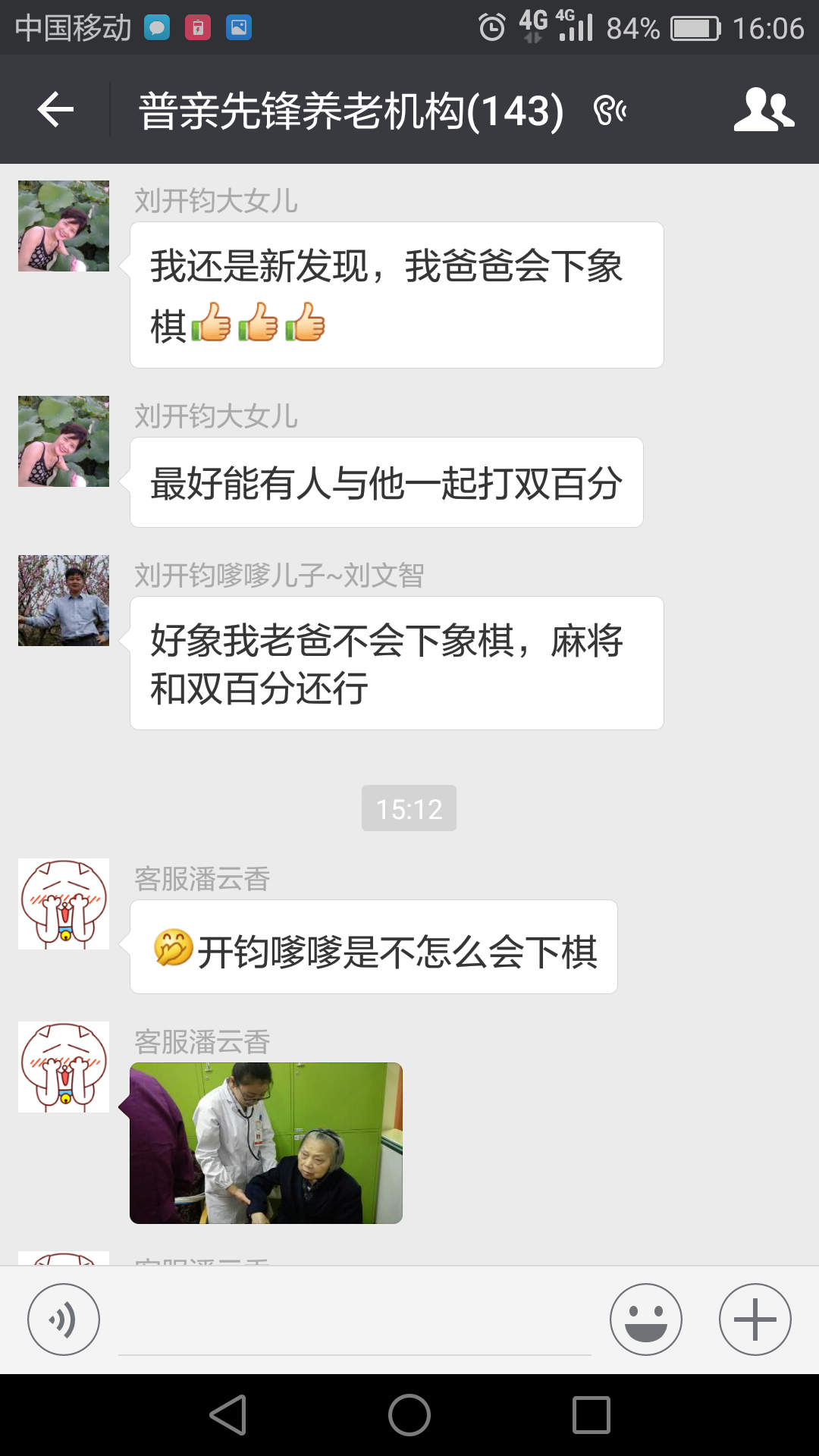Tap the system home button

409,1415
